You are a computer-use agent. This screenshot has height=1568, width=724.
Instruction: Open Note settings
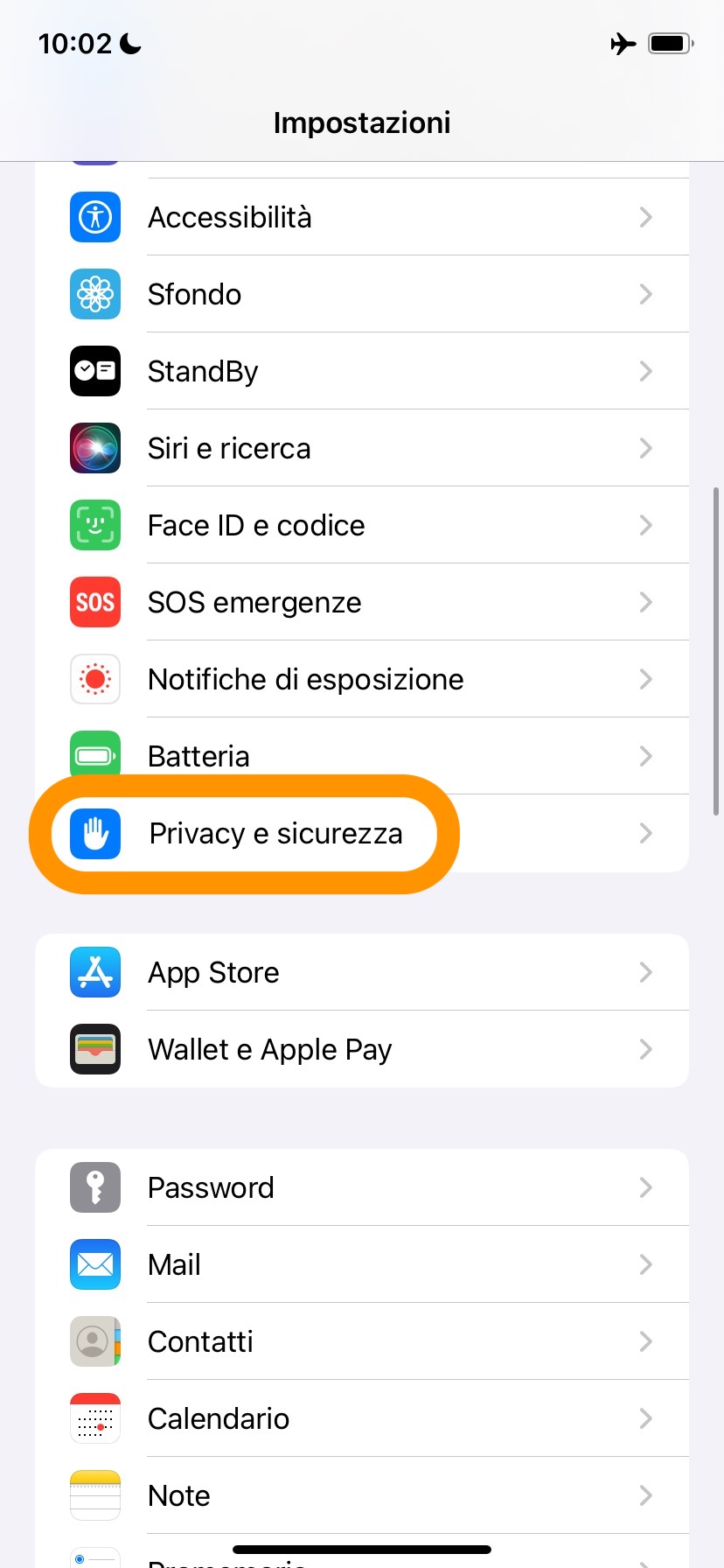click(361, 1495)
